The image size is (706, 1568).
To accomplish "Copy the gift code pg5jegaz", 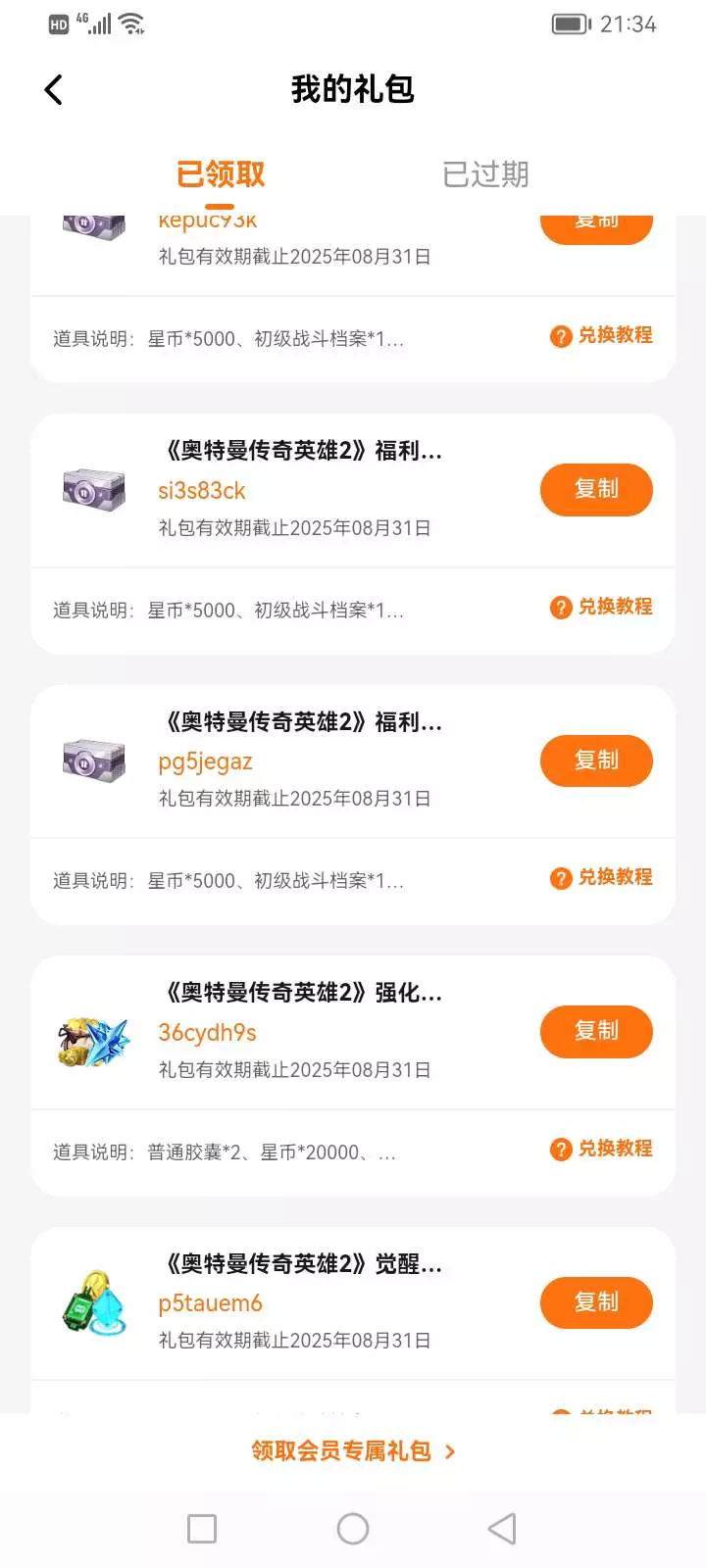I will tap(596, 760).
